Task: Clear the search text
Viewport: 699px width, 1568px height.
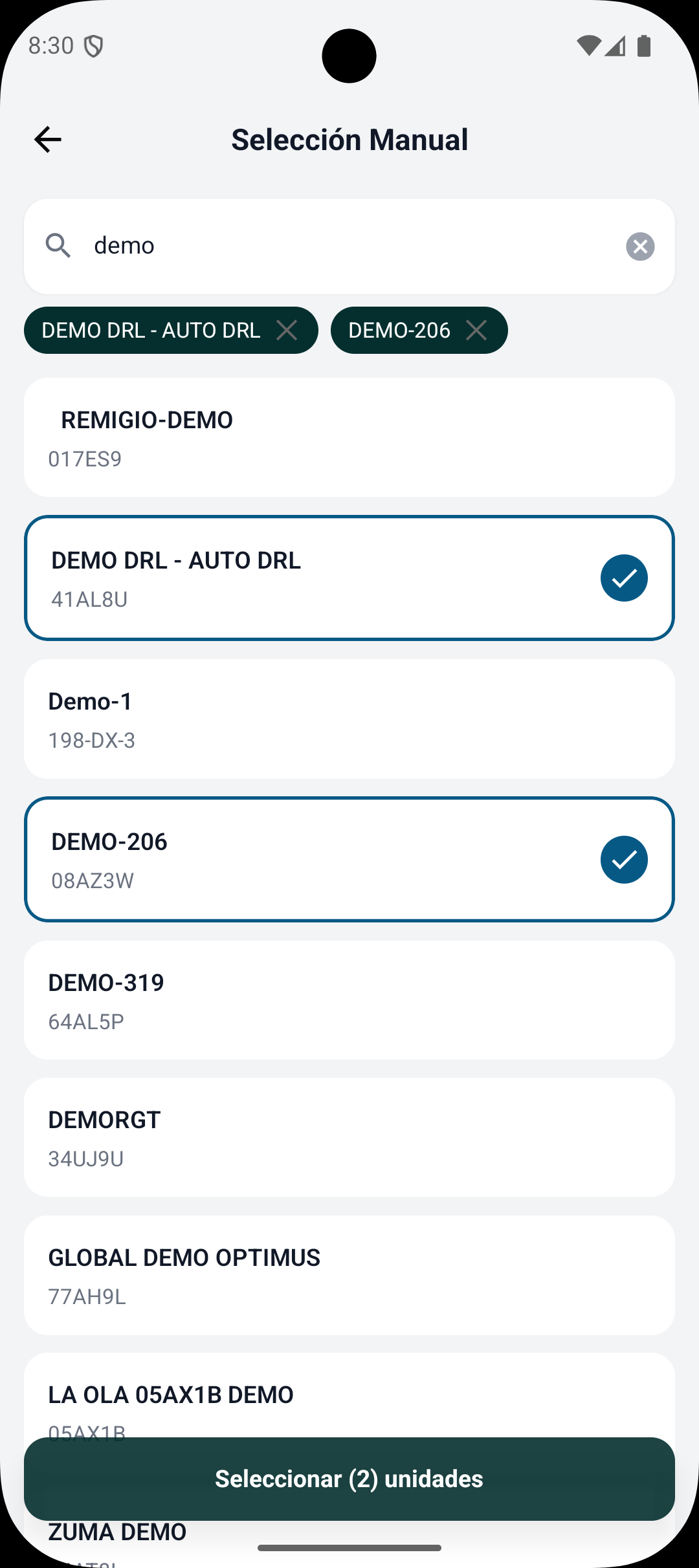Action: pyautogui.click(x=640, y=246)
